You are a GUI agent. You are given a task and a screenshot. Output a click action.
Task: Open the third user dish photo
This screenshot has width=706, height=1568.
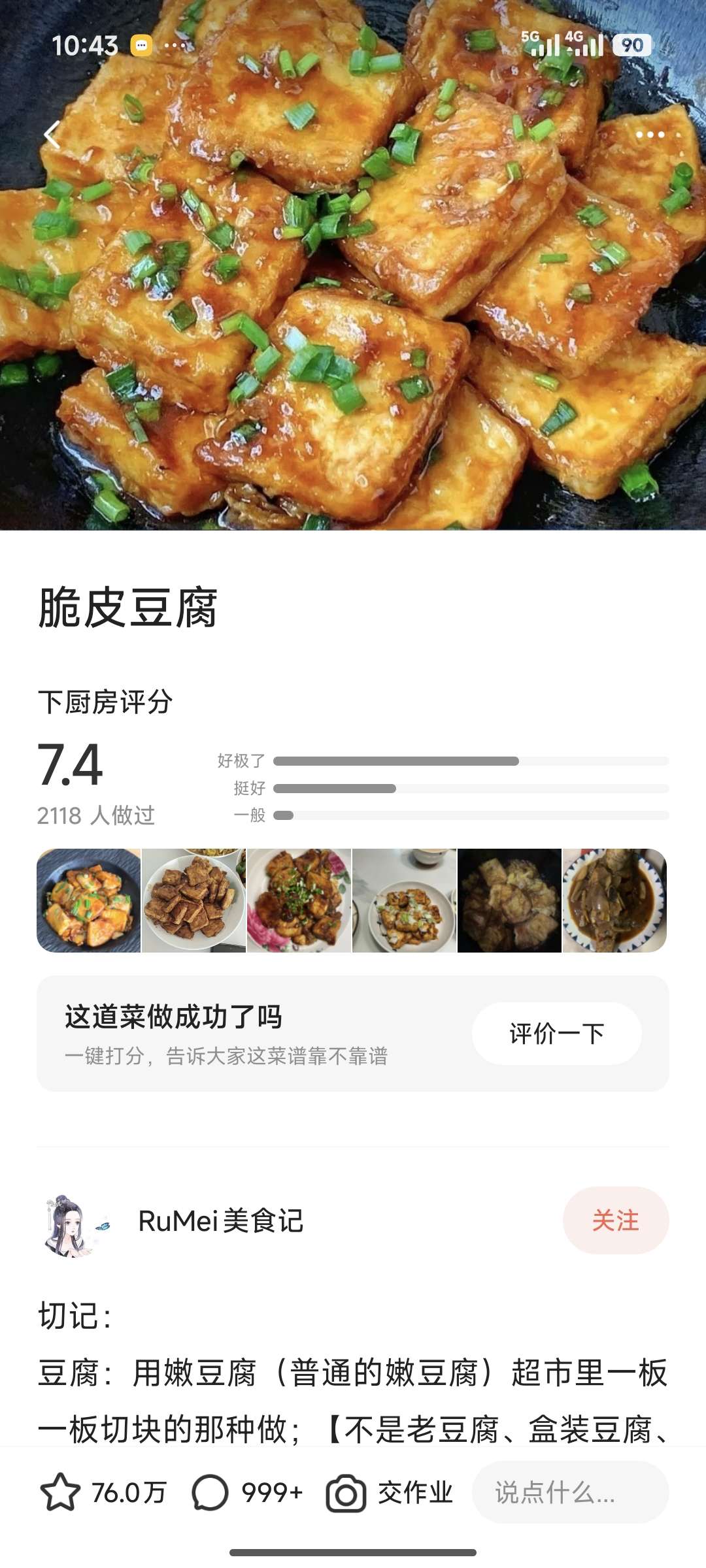click(299, 900)
